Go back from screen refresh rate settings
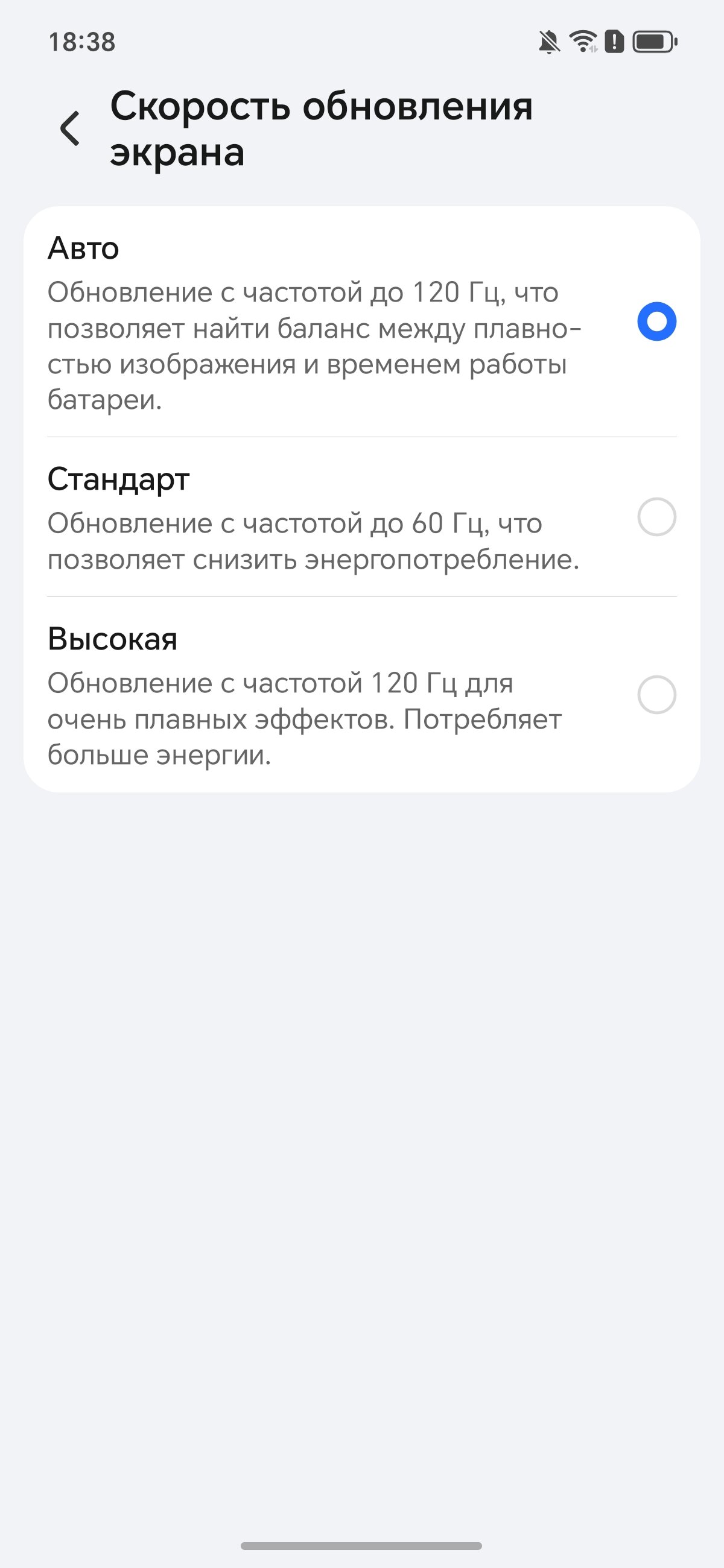This screenshot has height=1568, width=724. click(x=71, y=128)
